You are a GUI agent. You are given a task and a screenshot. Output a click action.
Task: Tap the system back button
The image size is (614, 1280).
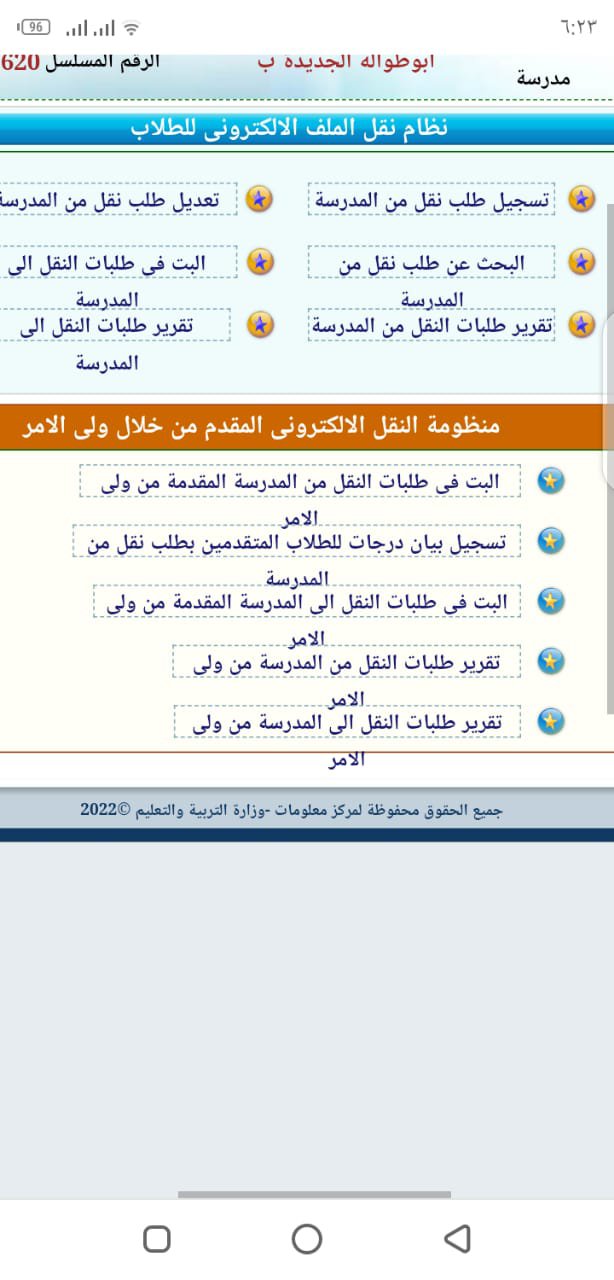pos(457,1239)
